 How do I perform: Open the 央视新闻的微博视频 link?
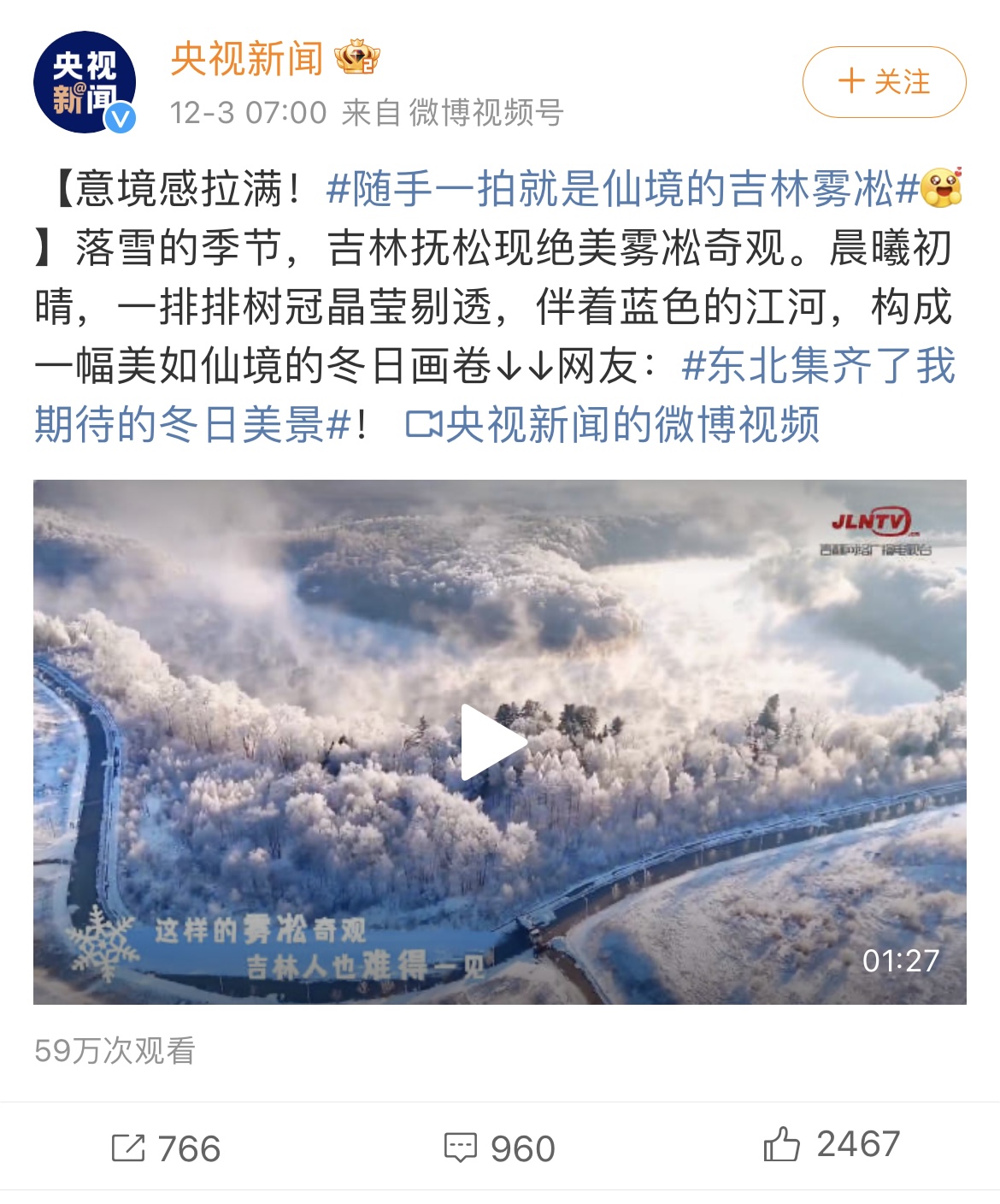tap(613, 425)
